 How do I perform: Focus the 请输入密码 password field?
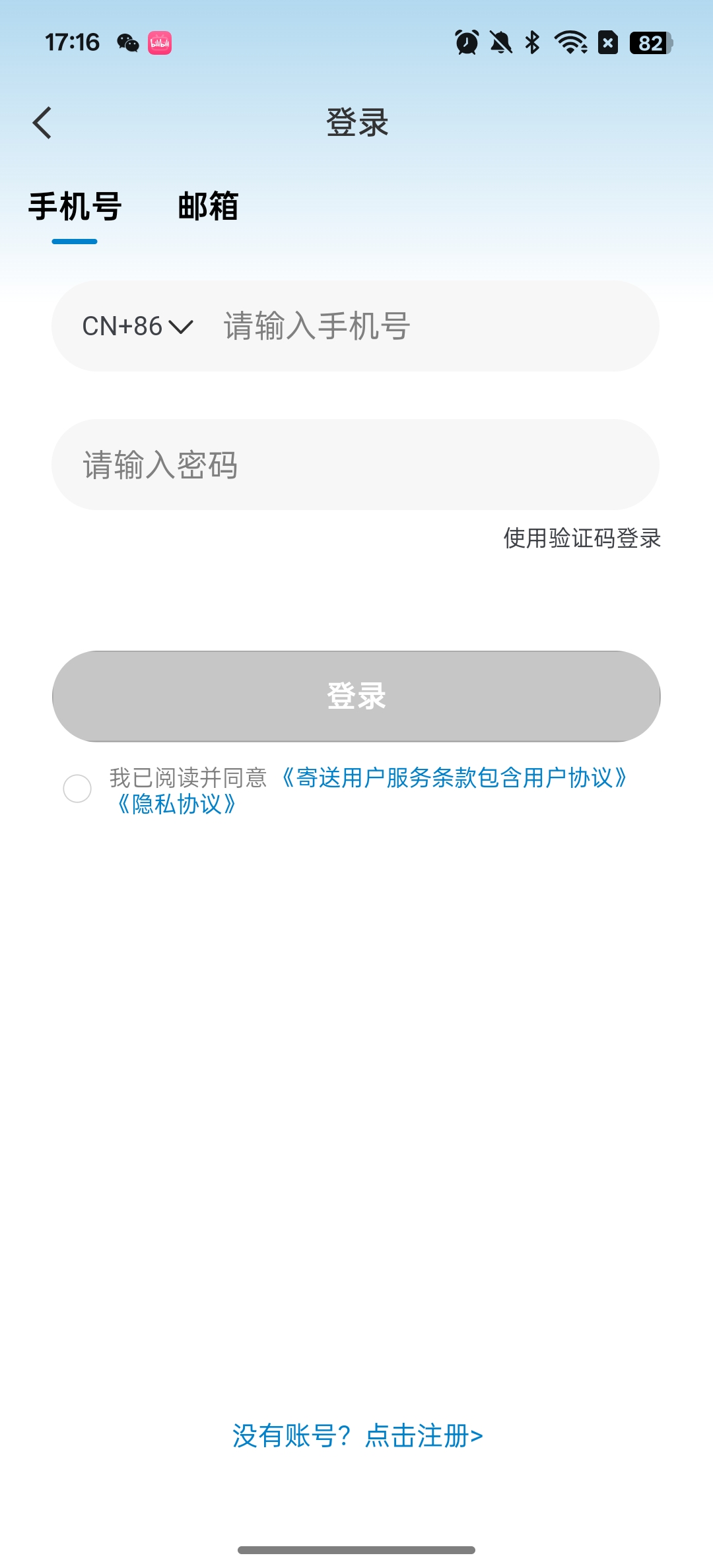pyautogui.click(x=355, y=465)
